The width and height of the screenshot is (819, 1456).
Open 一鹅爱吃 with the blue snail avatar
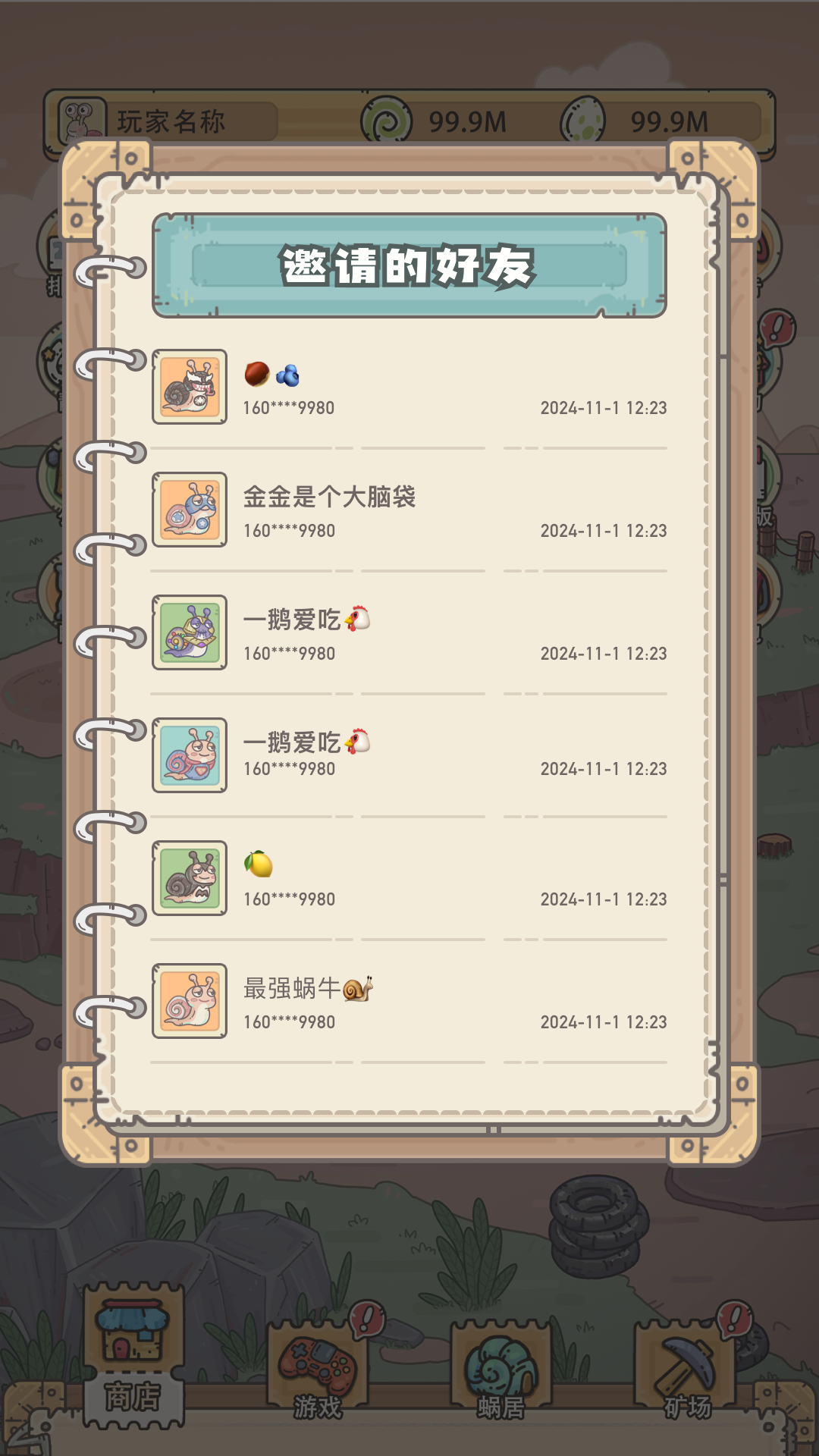[x=409, y=755]
